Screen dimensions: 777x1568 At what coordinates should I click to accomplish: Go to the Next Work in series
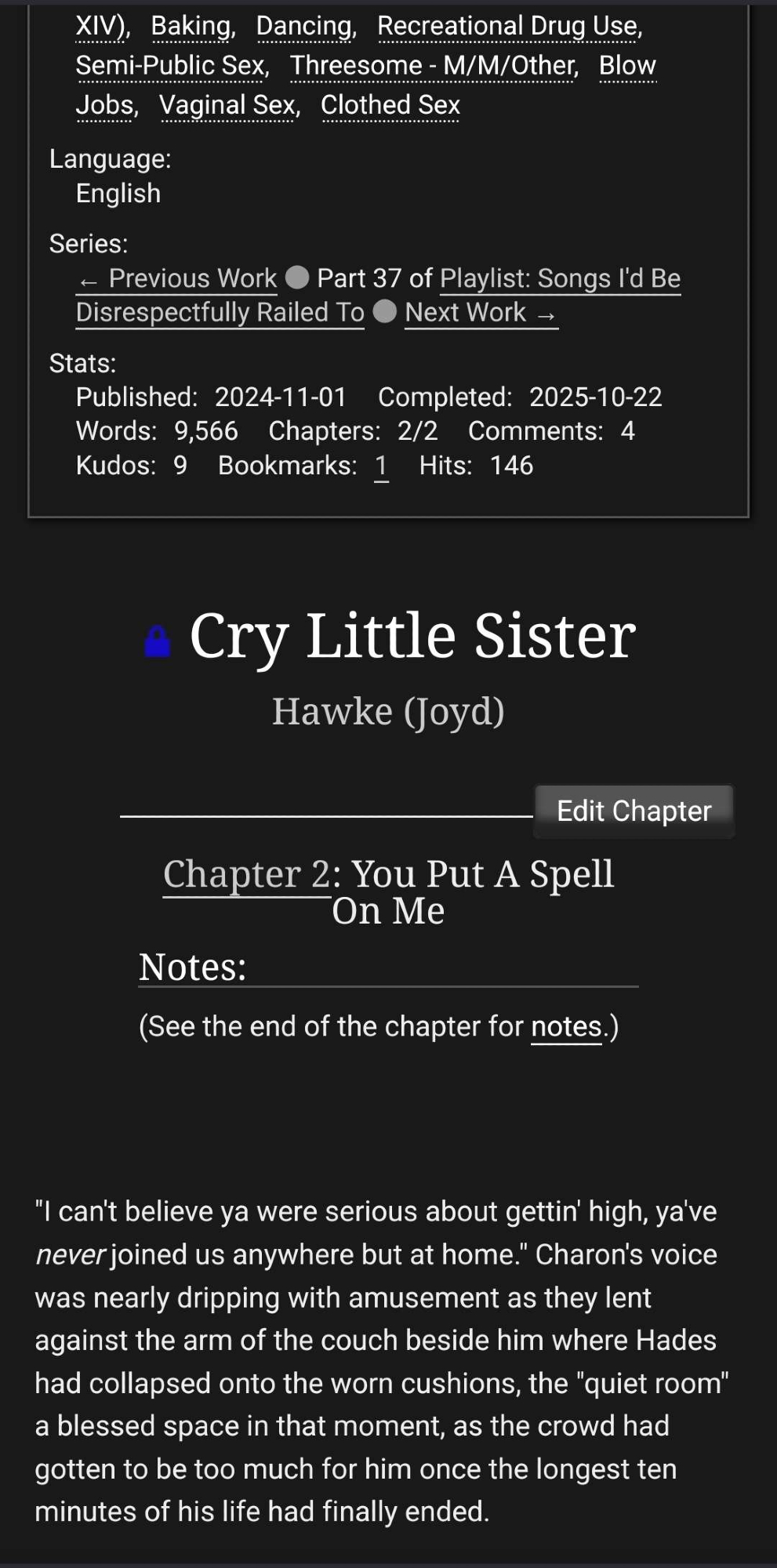481,313
